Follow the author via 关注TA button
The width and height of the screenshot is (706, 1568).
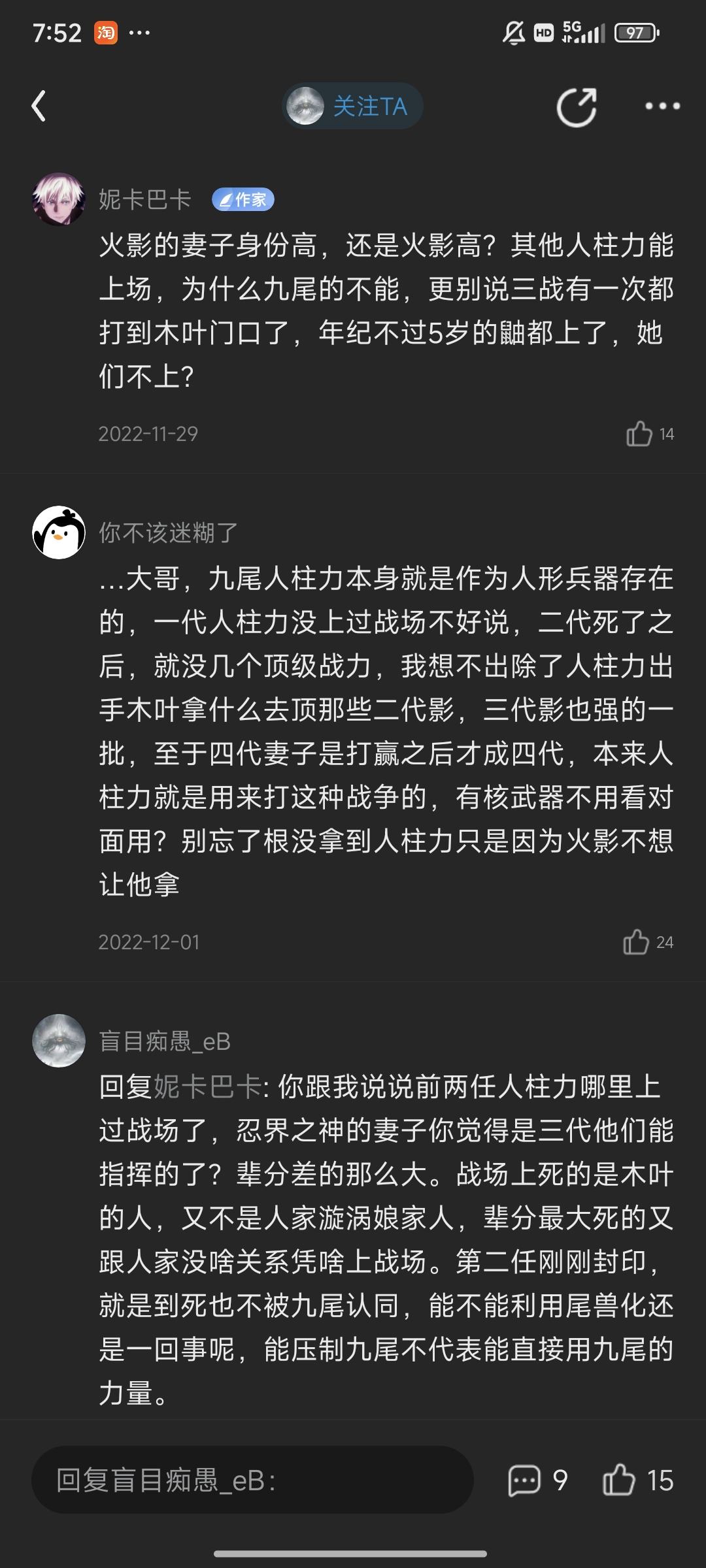[353, 106]
